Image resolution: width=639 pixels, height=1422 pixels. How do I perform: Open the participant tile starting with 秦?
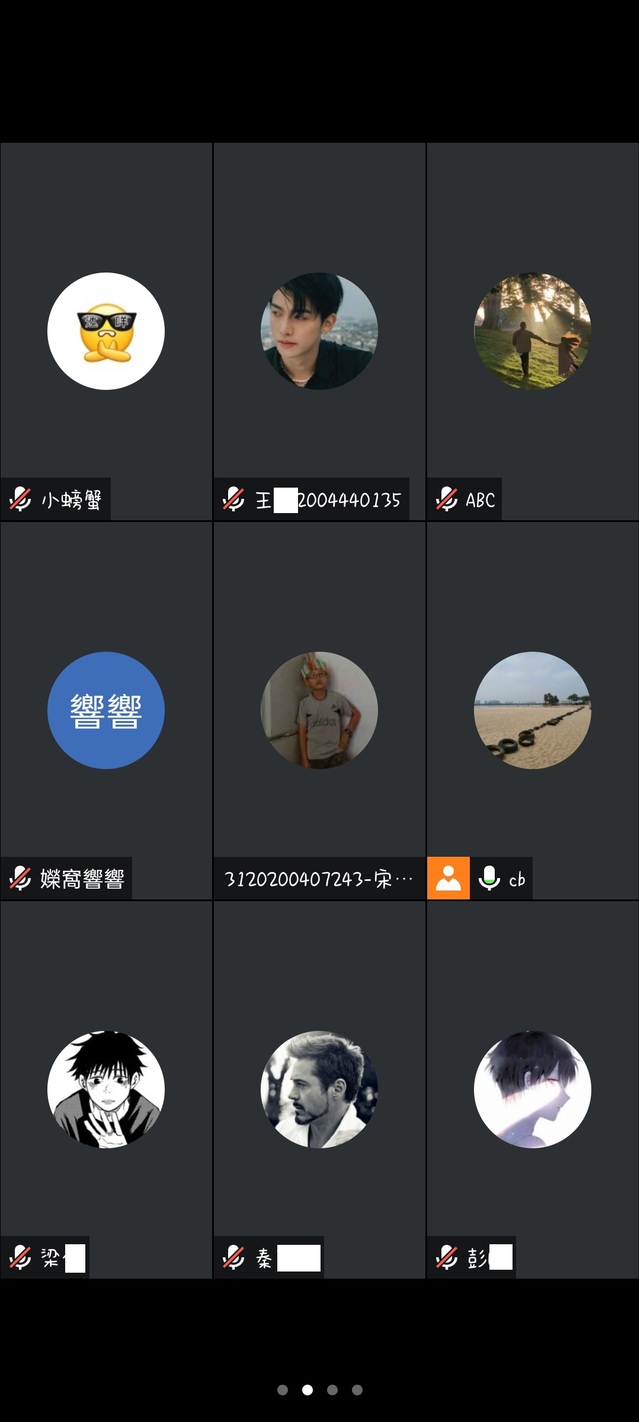319,1089
